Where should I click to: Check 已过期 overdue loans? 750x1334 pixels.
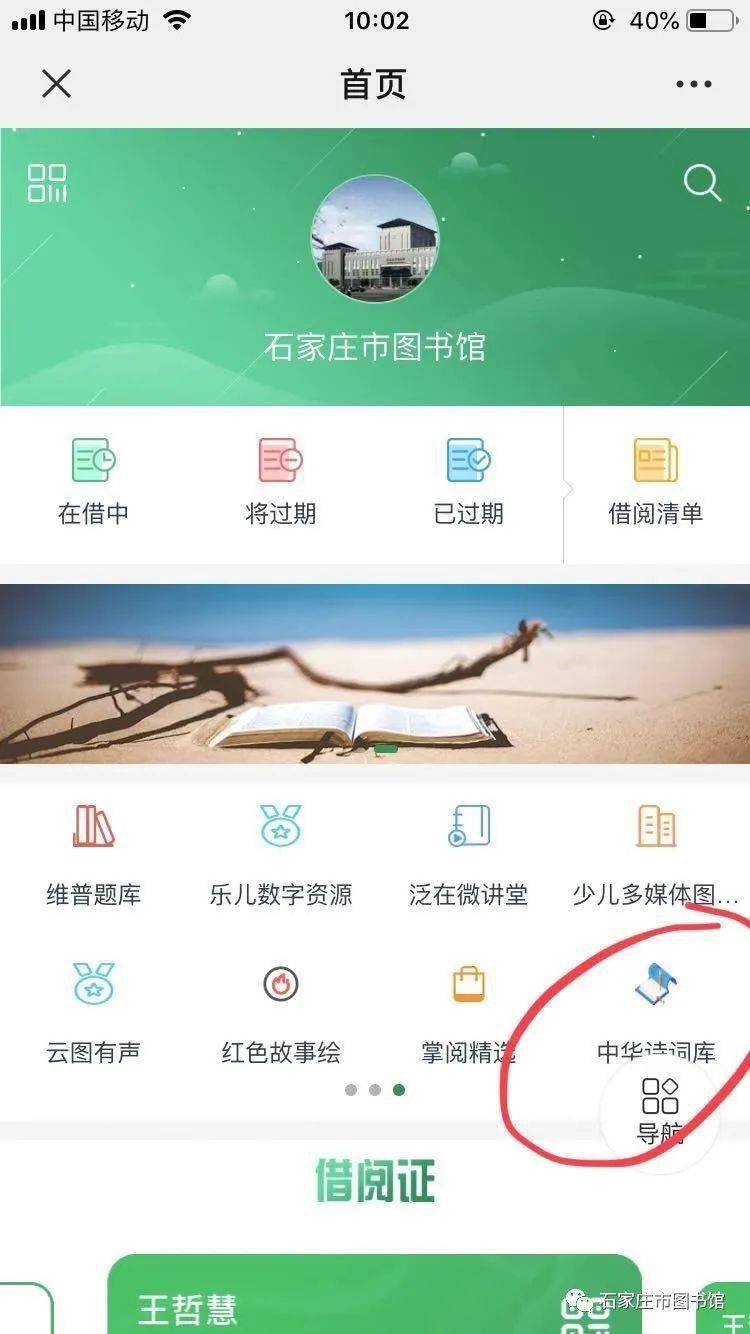[468, 482]
